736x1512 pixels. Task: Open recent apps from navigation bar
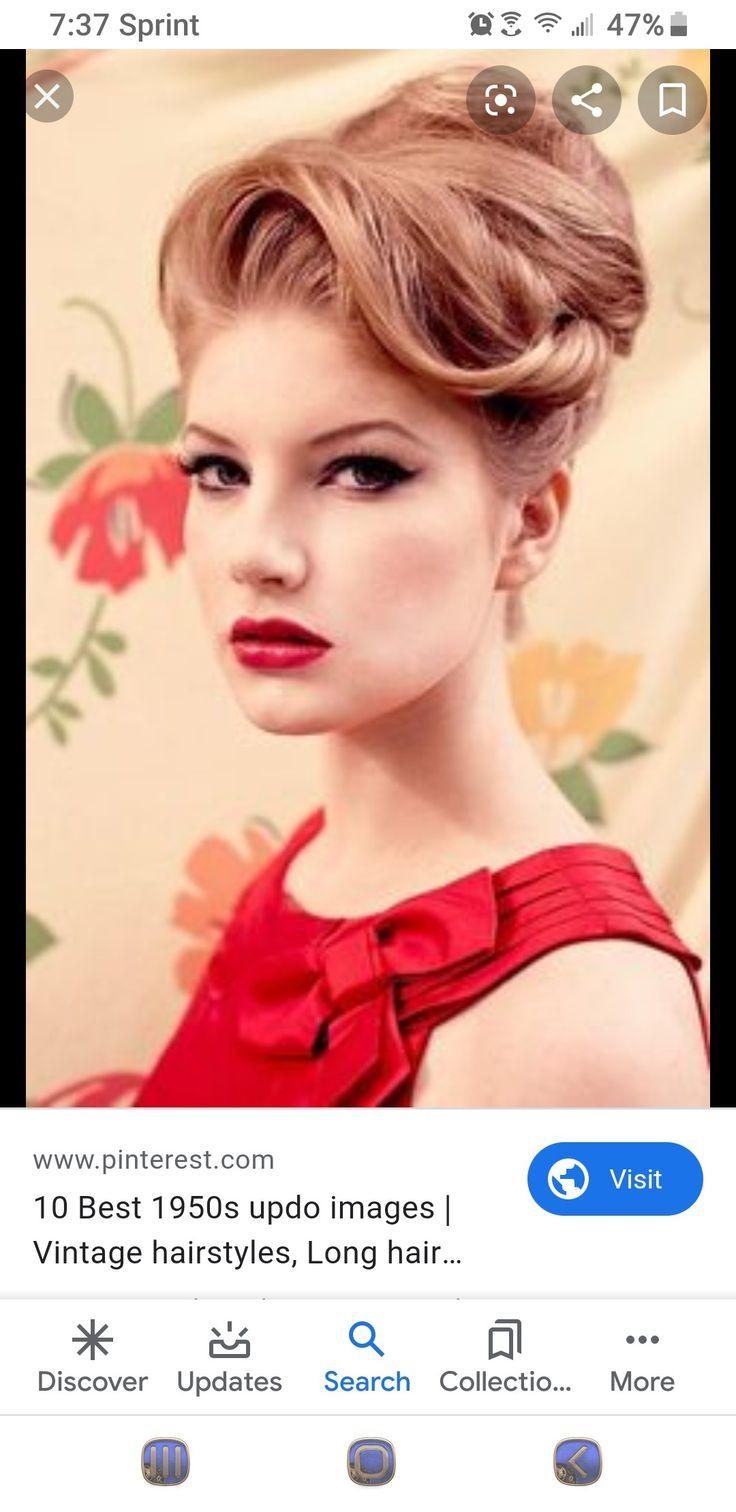tap(165, 1462)
